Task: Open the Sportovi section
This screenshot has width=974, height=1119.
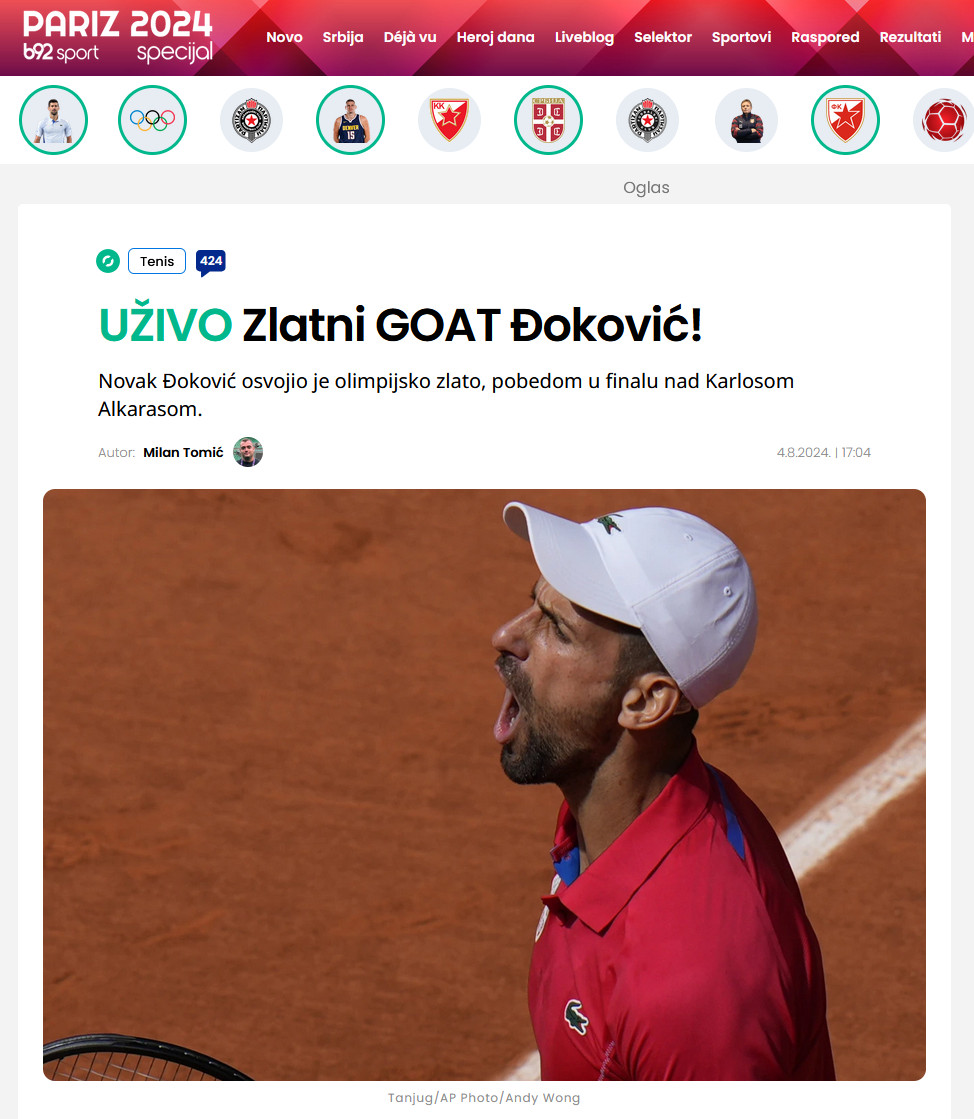Action: [x=741, y=37]
